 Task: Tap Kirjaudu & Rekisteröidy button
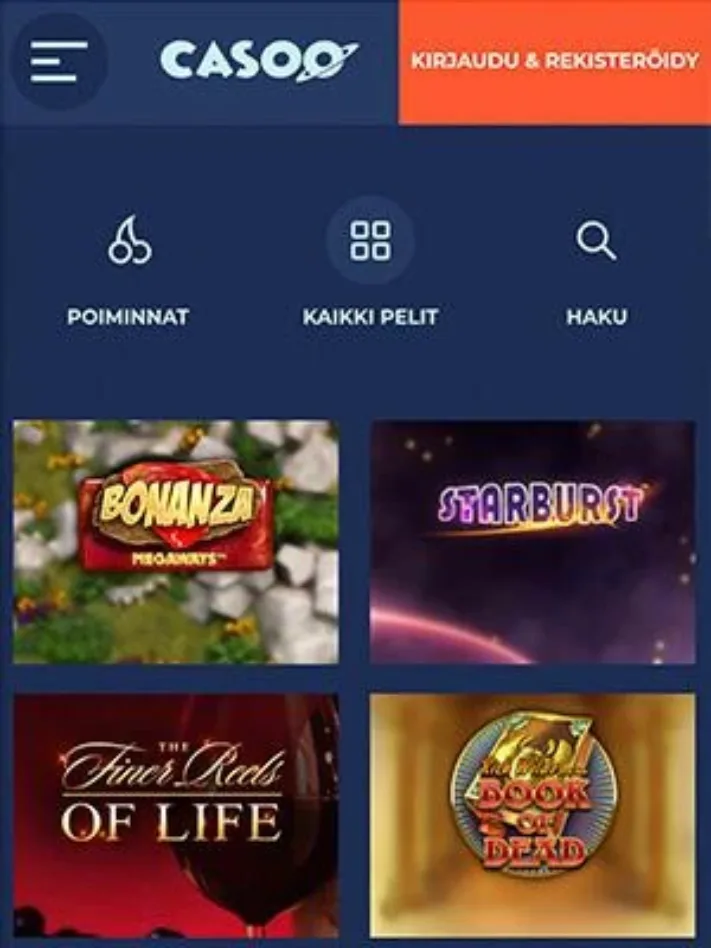(554, 62)
